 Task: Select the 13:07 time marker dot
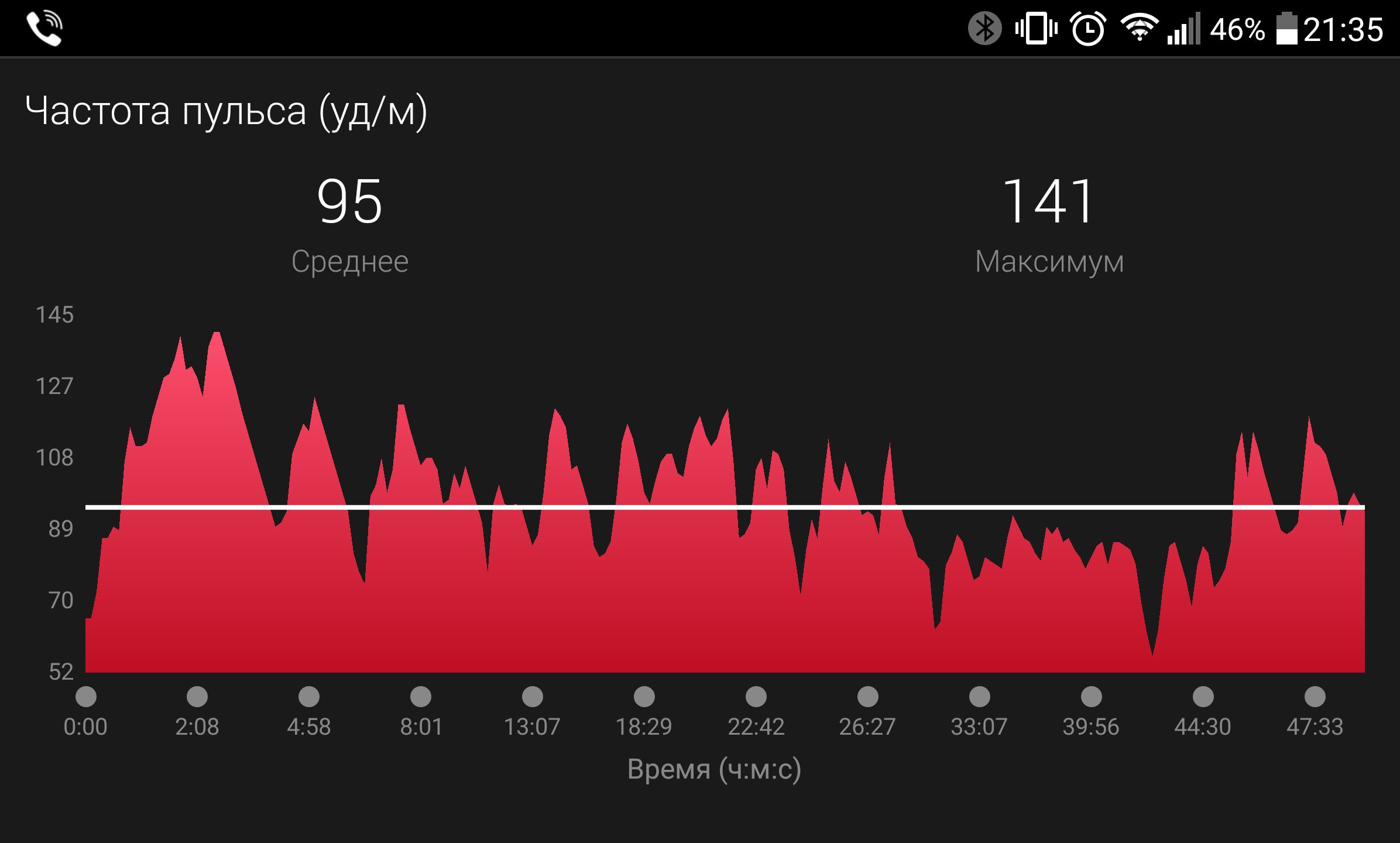tap(532, 697)
